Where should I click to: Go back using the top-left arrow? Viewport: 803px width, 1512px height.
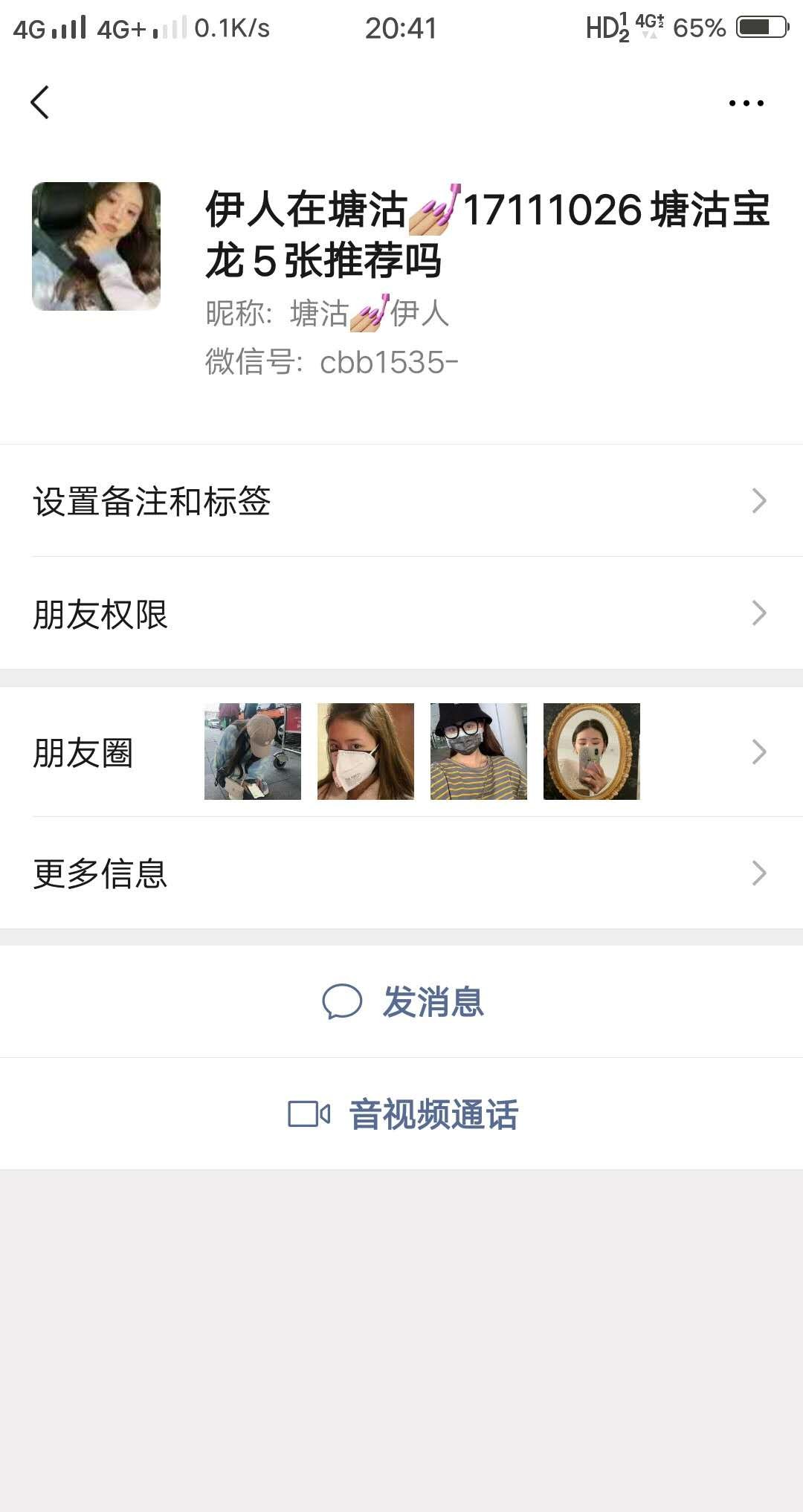(x=40, y=103)
